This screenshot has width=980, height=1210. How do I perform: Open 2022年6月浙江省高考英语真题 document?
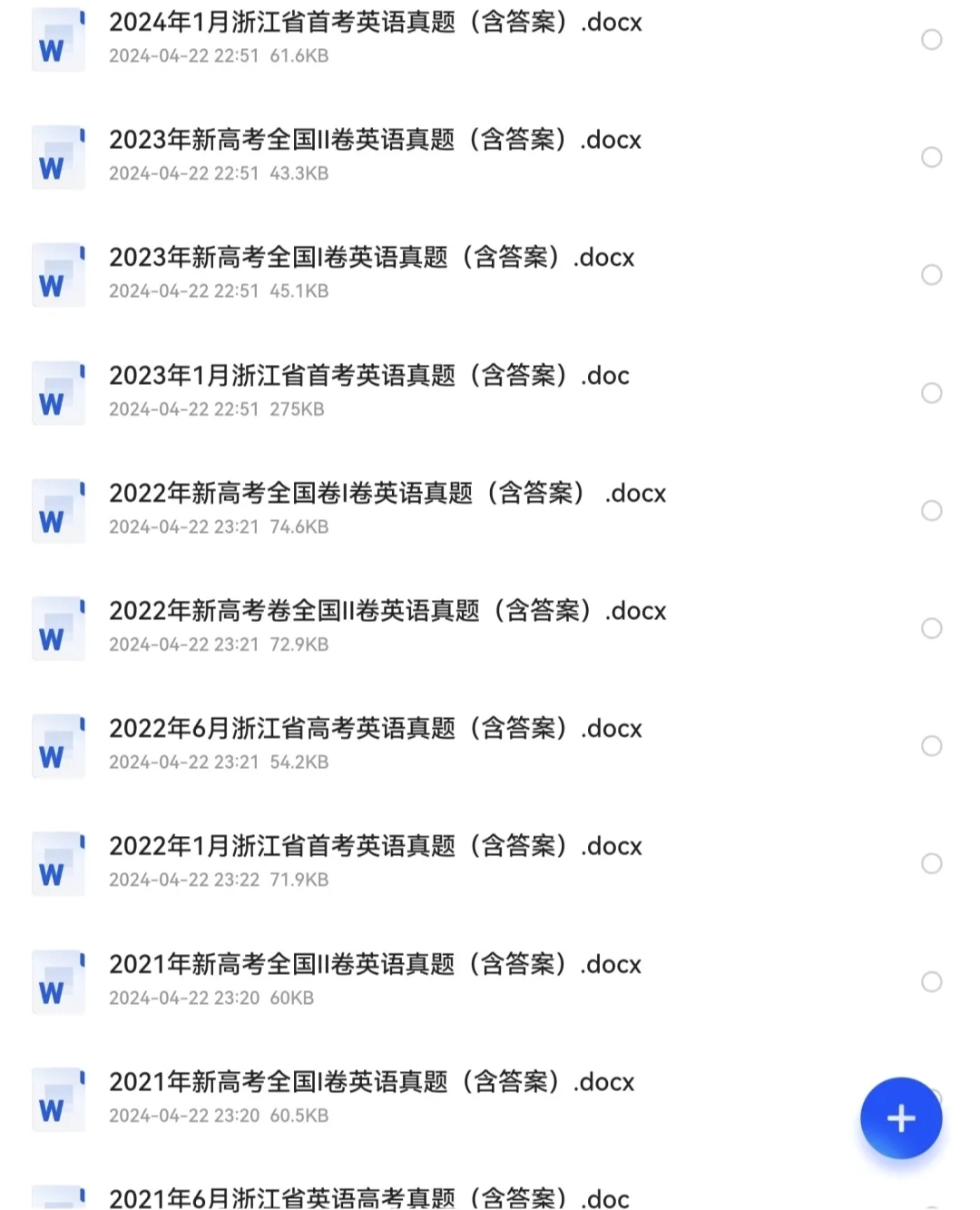(x=376, y=728)
